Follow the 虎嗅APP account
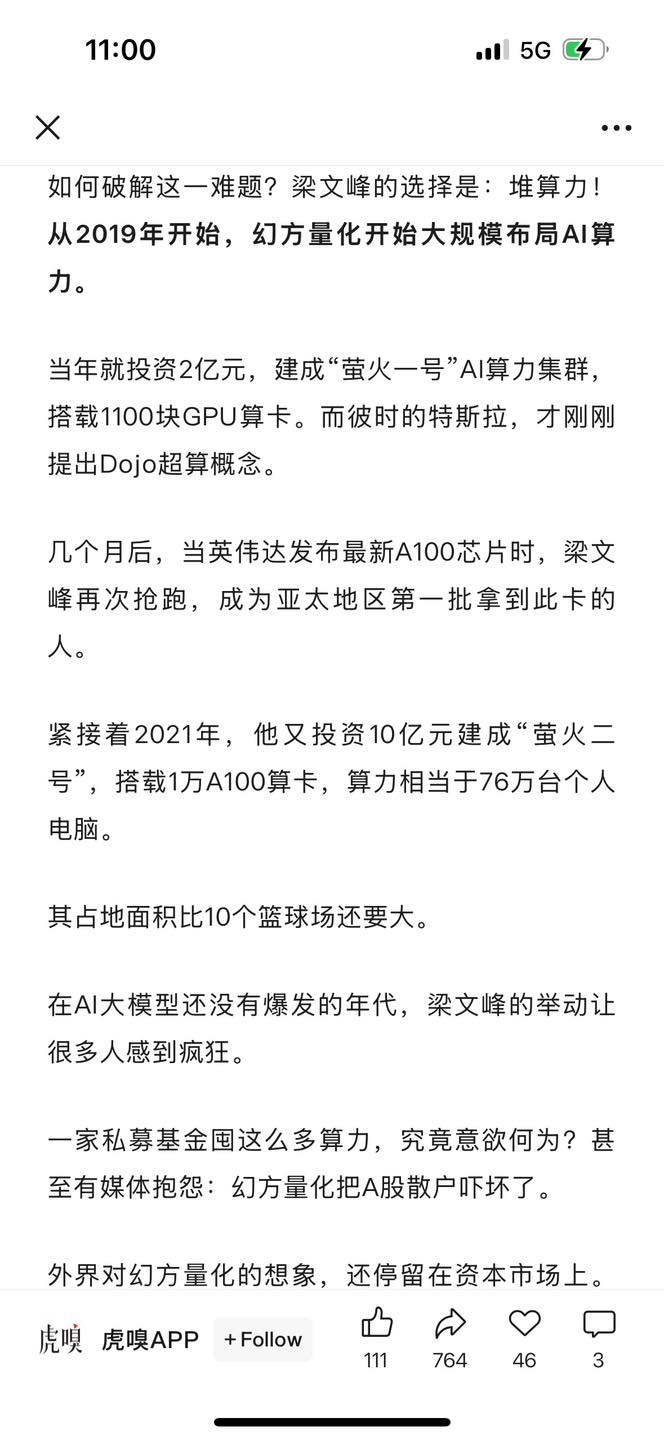This screenshot has height=1440, width=664. pos(262,1339)
